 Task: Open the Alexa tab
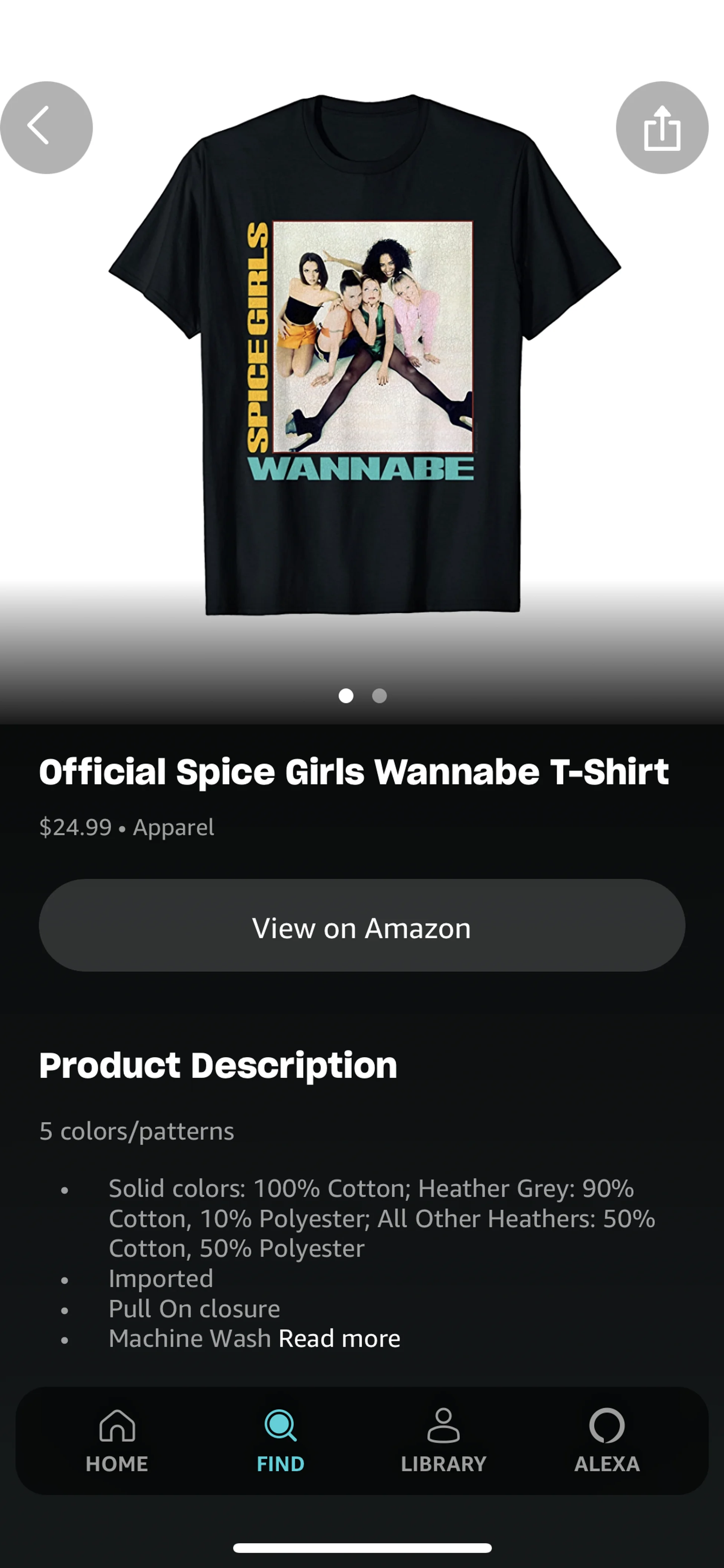pyautogui.click(x=607, y=1440)
